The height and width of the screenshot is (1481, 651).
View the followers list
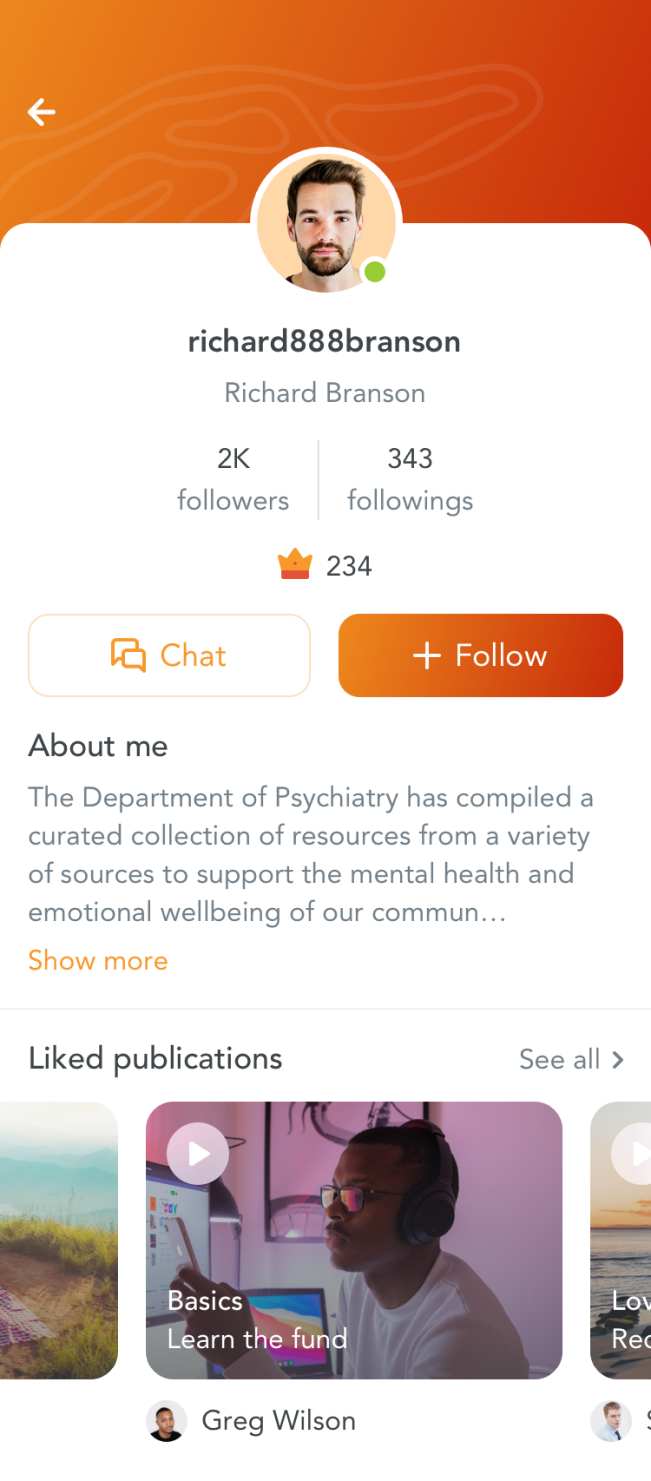coord(233,480)
